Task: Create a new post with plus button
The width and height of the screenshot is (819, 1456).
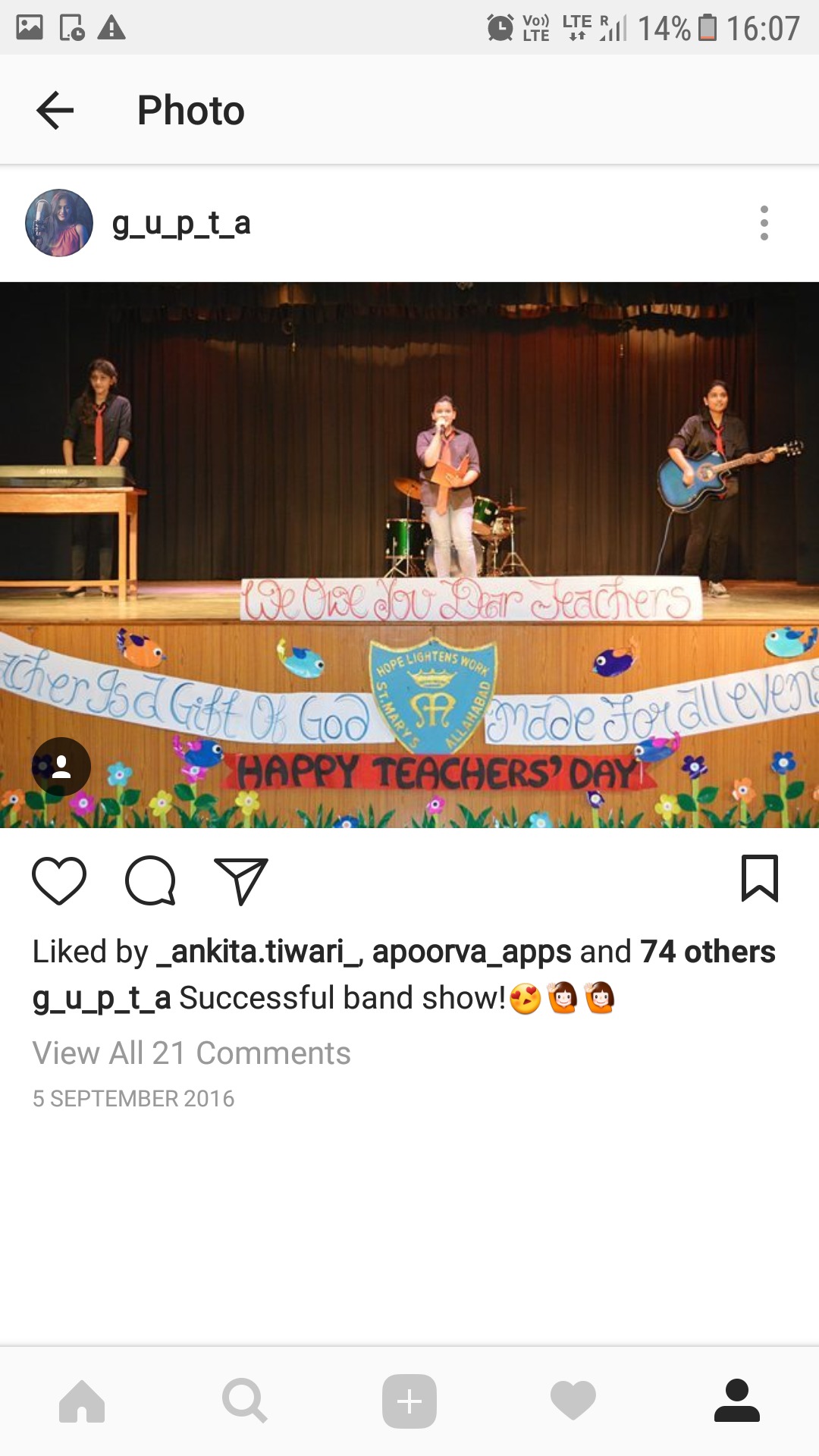Action: (409, 1401)
